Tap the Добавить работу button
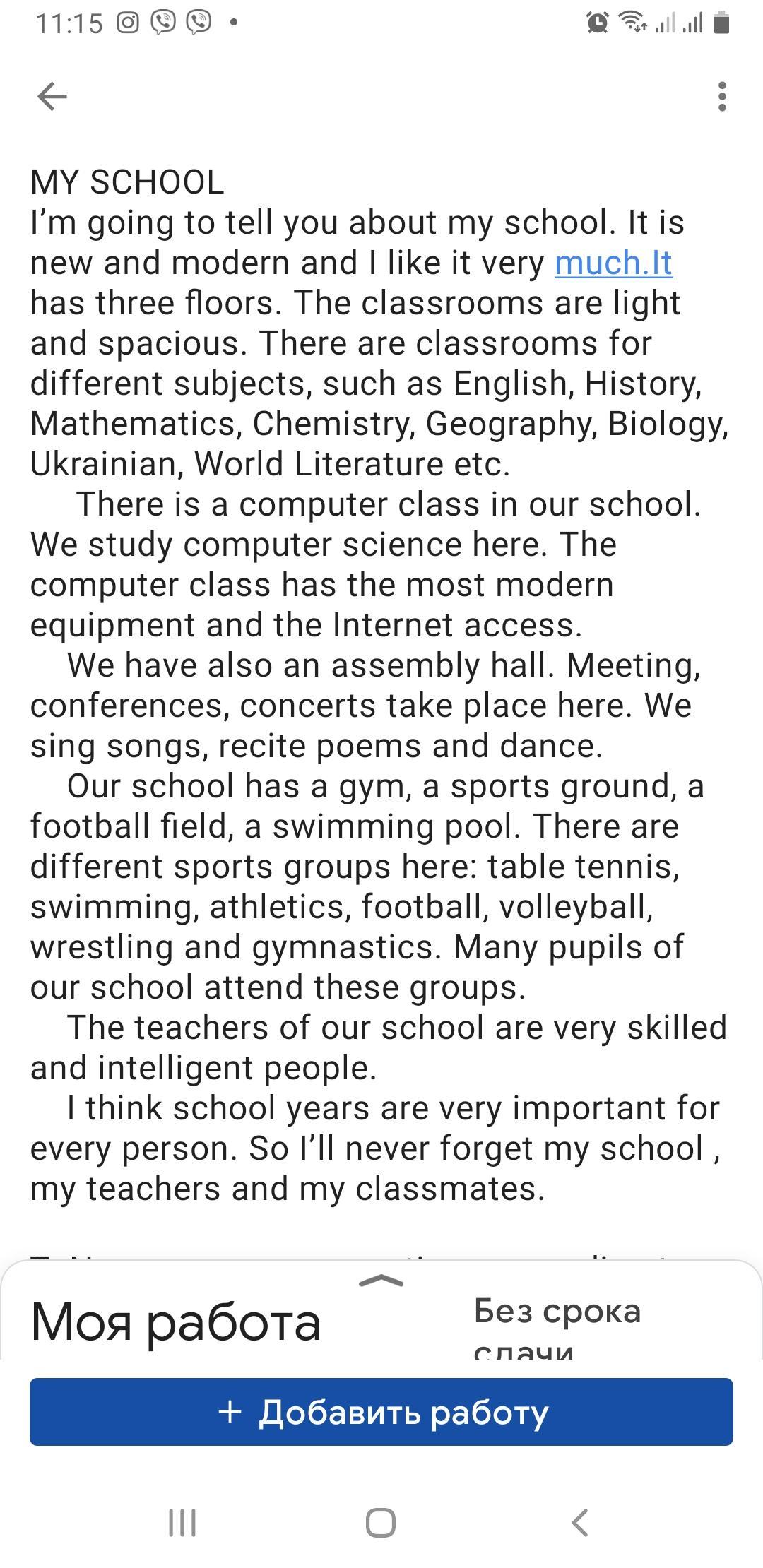This screenshot has width=763, height=1568. [381, 1412]
